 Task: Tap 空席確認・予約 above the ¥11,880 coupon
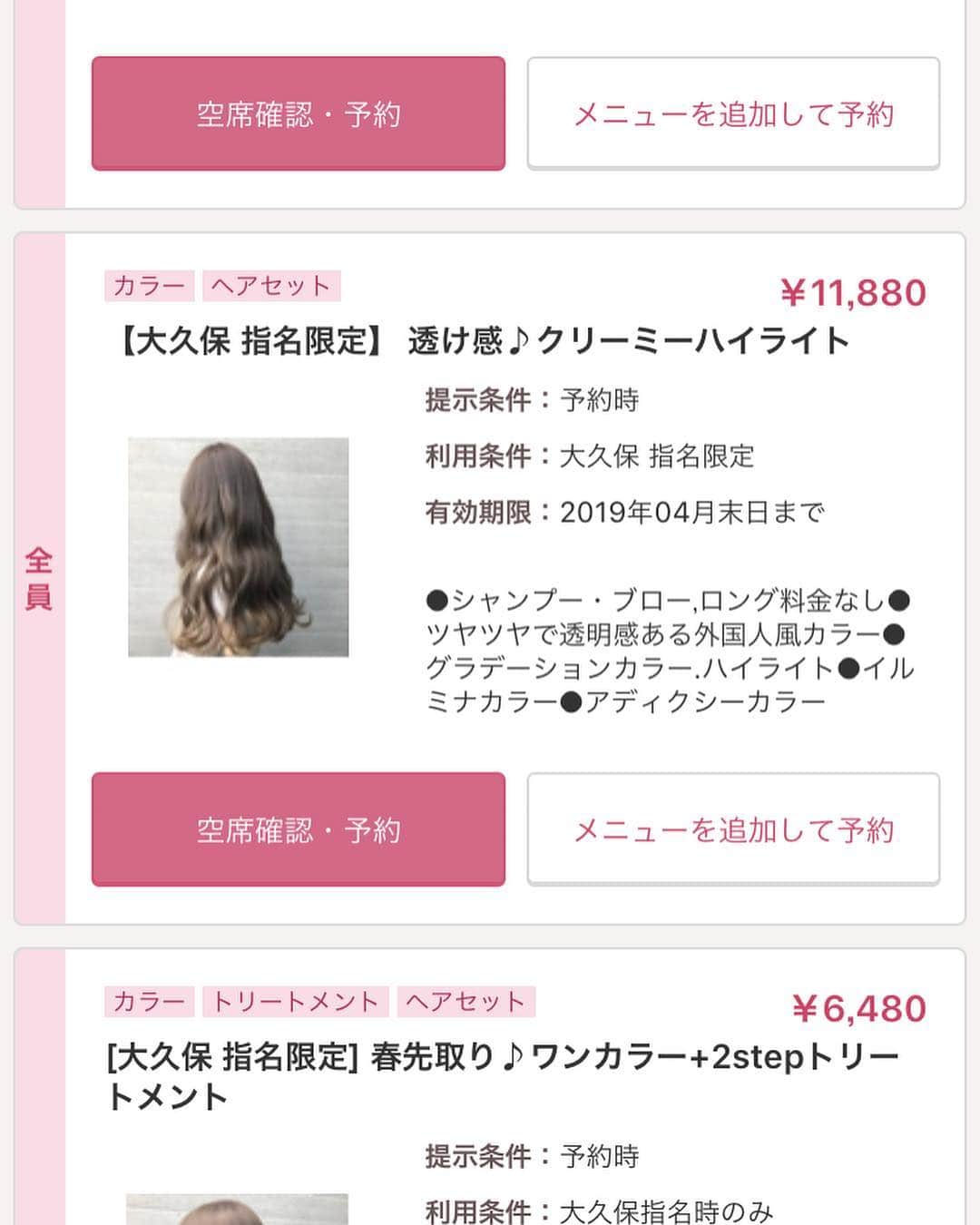(298, 113)
